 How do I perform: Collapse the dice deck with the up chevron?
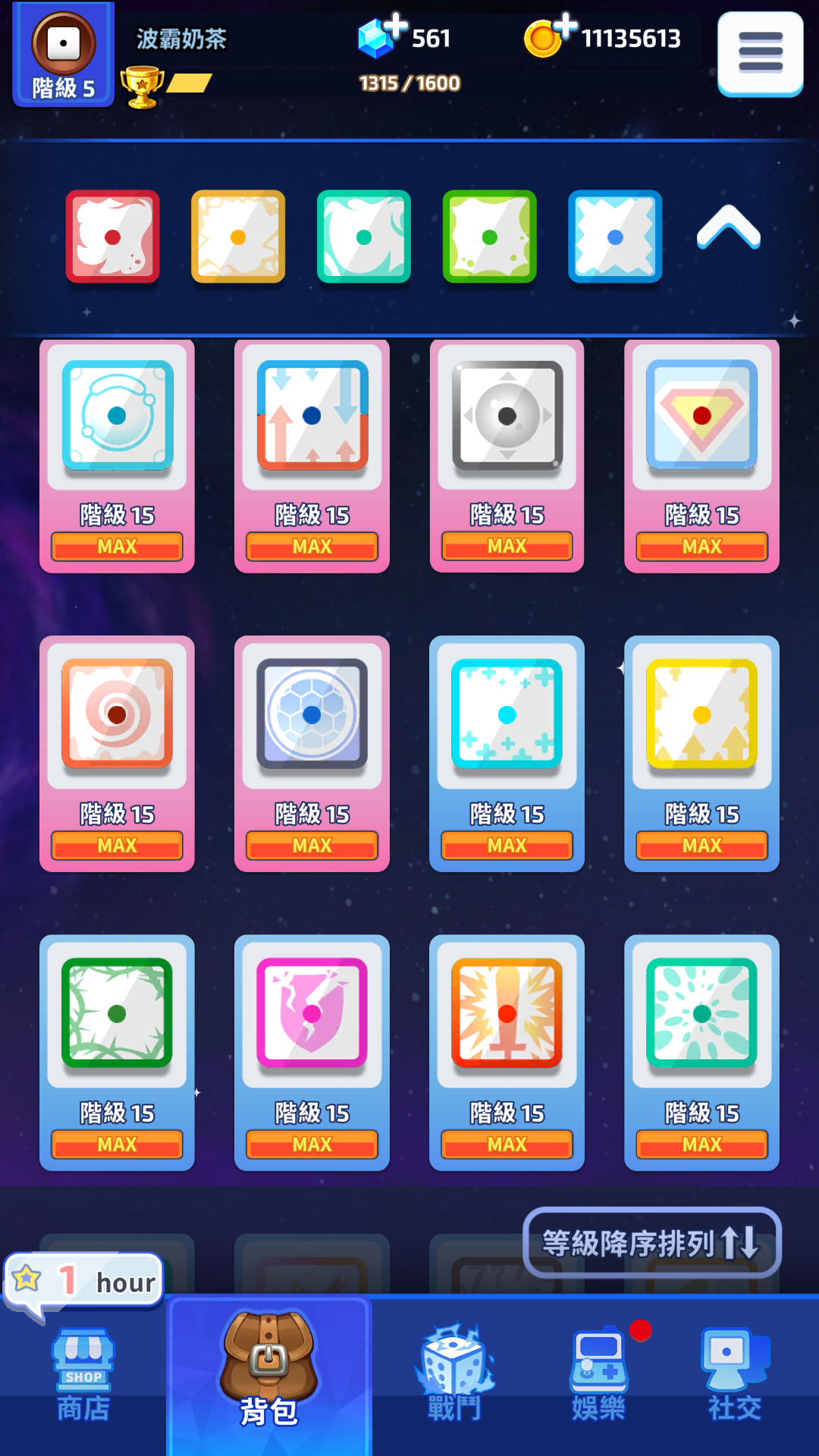click(x=728, y=229)
